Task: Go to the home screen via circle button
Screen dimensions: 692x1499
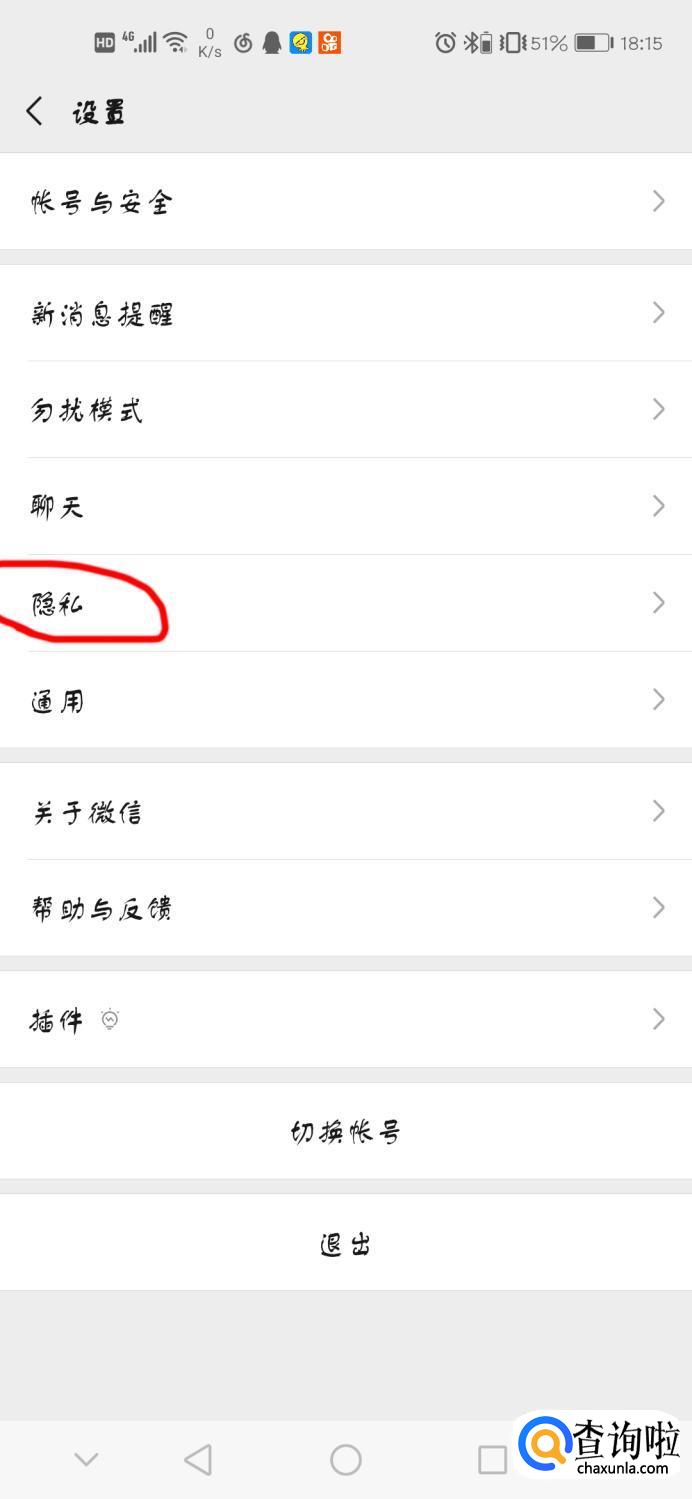Action: click(x=346, y=1460)
